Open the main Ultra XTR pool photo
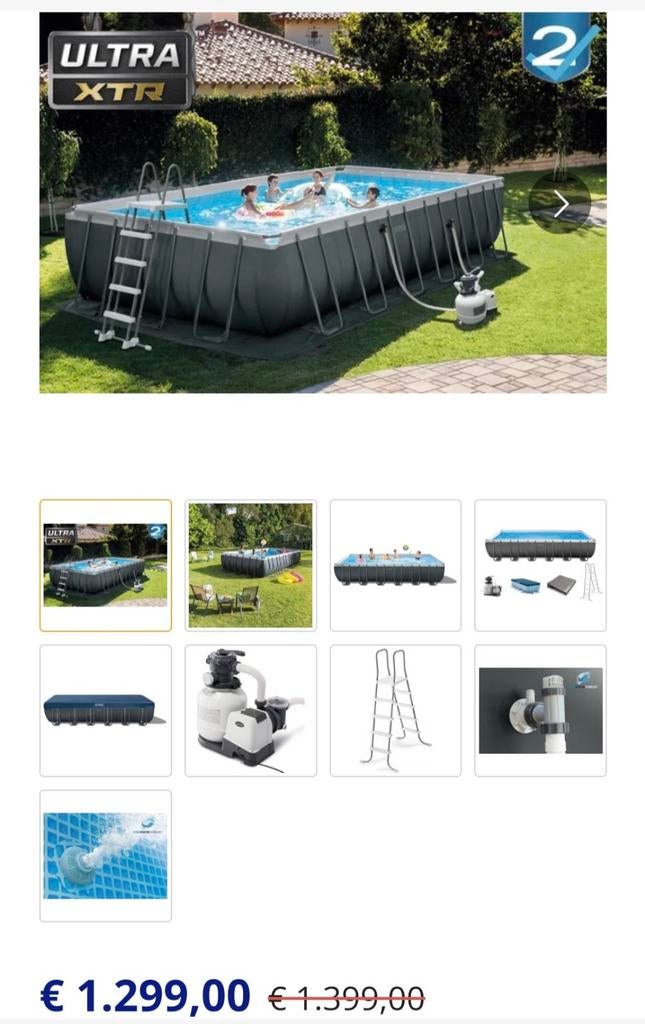 pyautogui.click(x=322, y=202)
